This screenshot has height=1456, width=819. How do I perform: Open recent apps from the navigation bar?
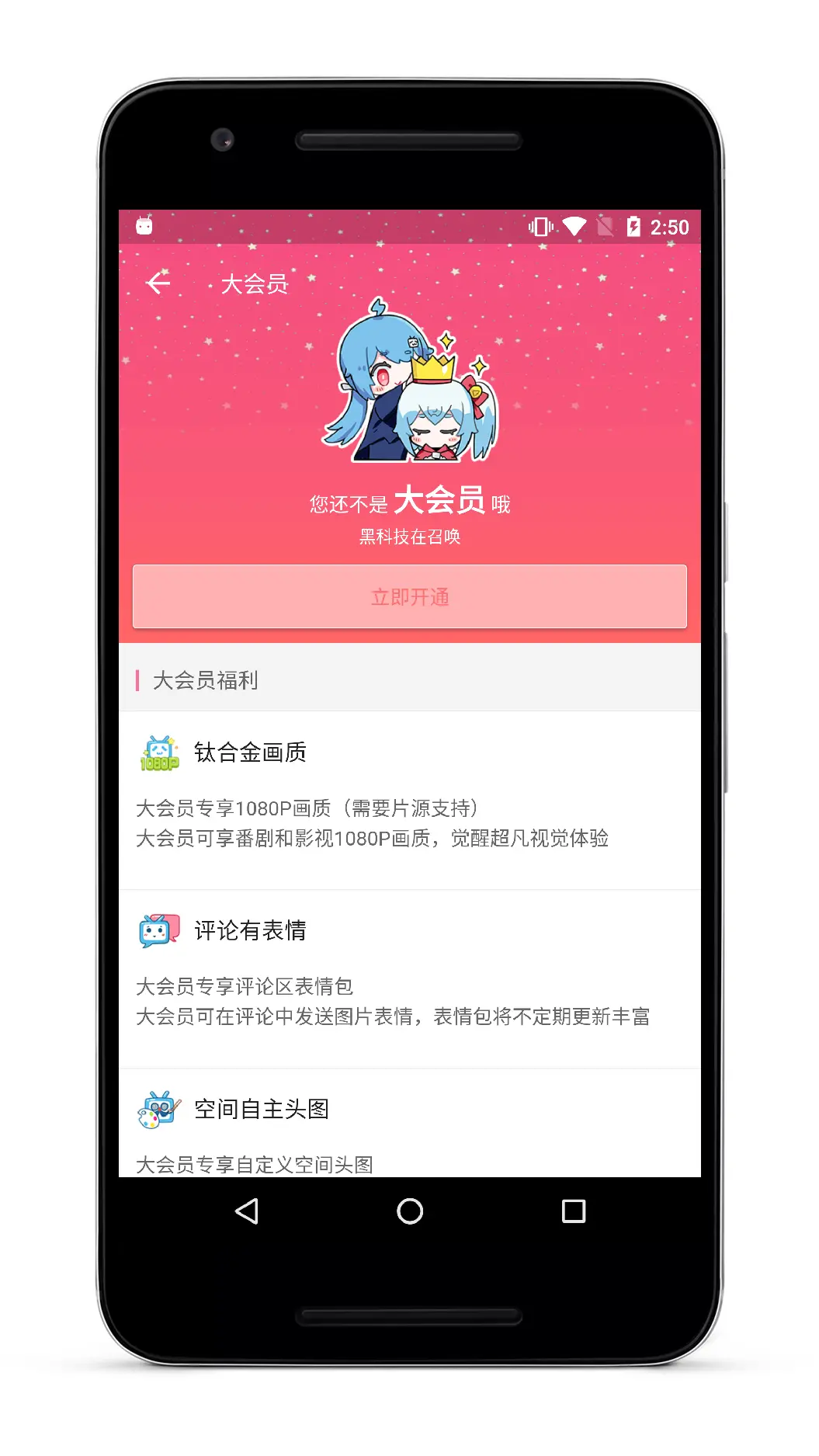[573, 1211]
